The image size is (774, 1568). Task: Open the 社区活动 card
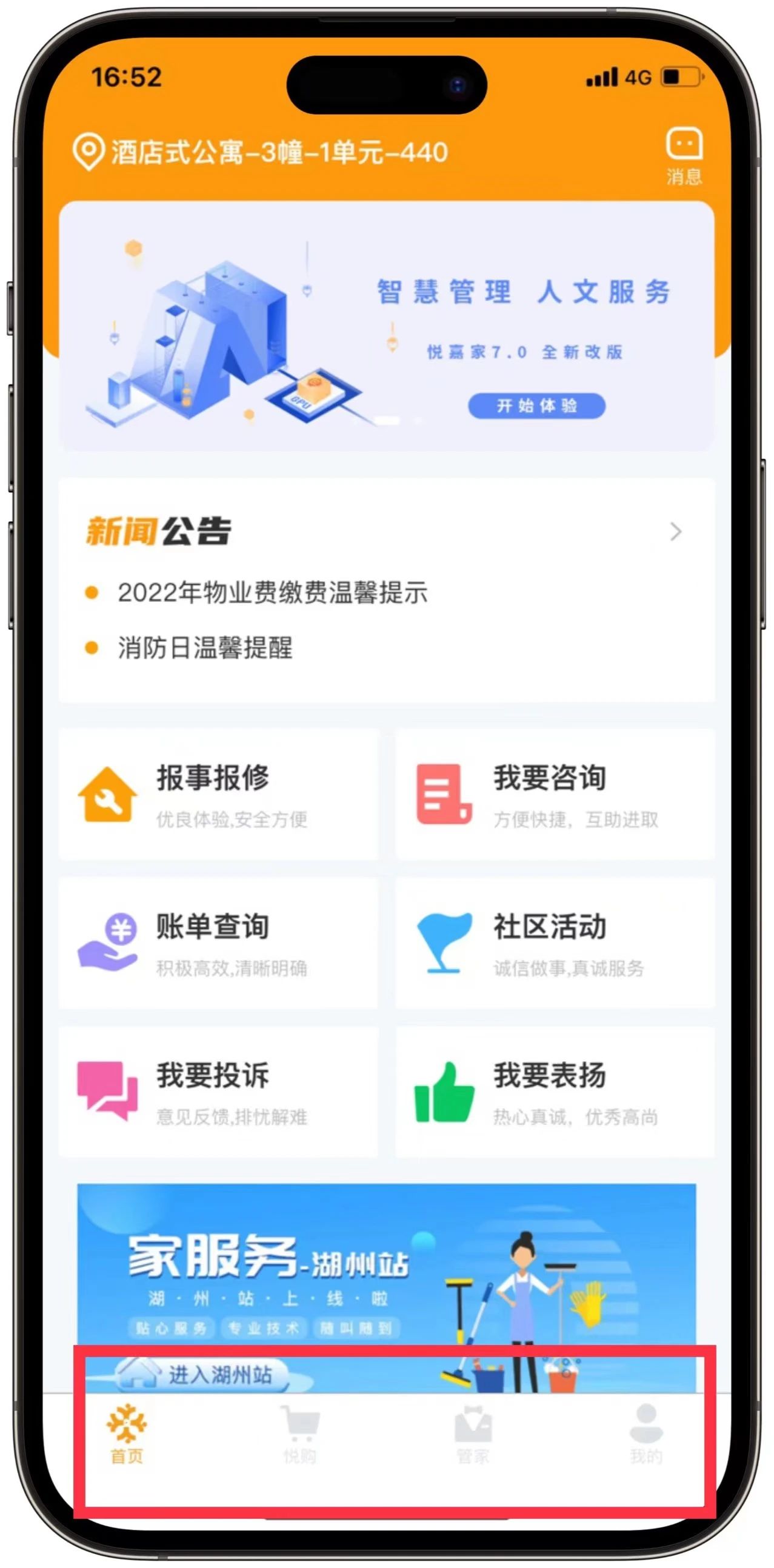pos(555,943)
